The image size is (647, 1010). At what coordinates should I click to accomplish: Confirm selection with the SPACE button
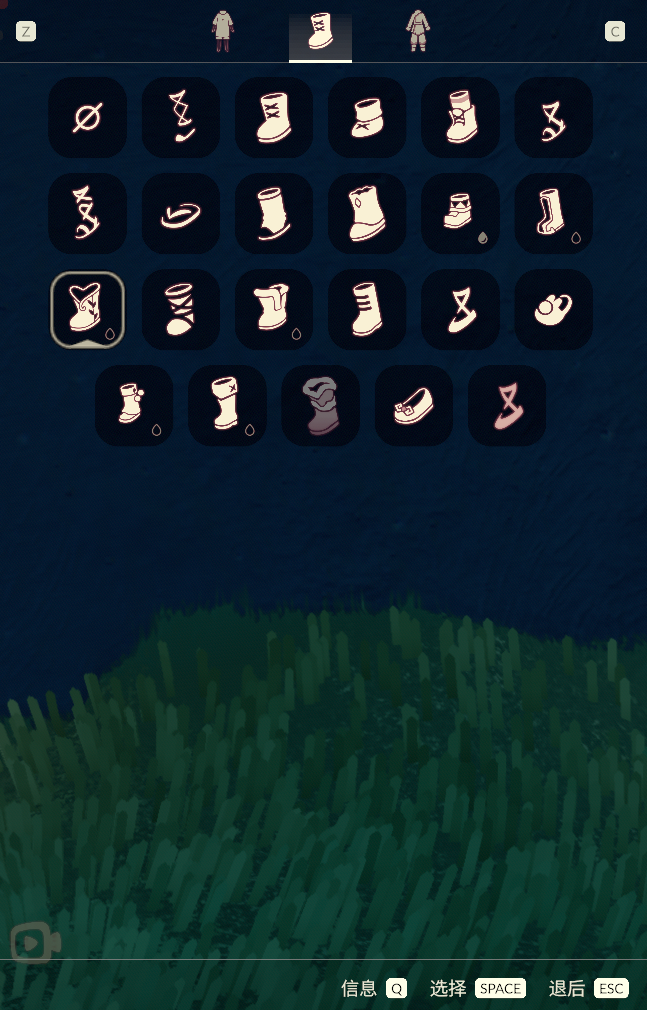click(500, 988)
